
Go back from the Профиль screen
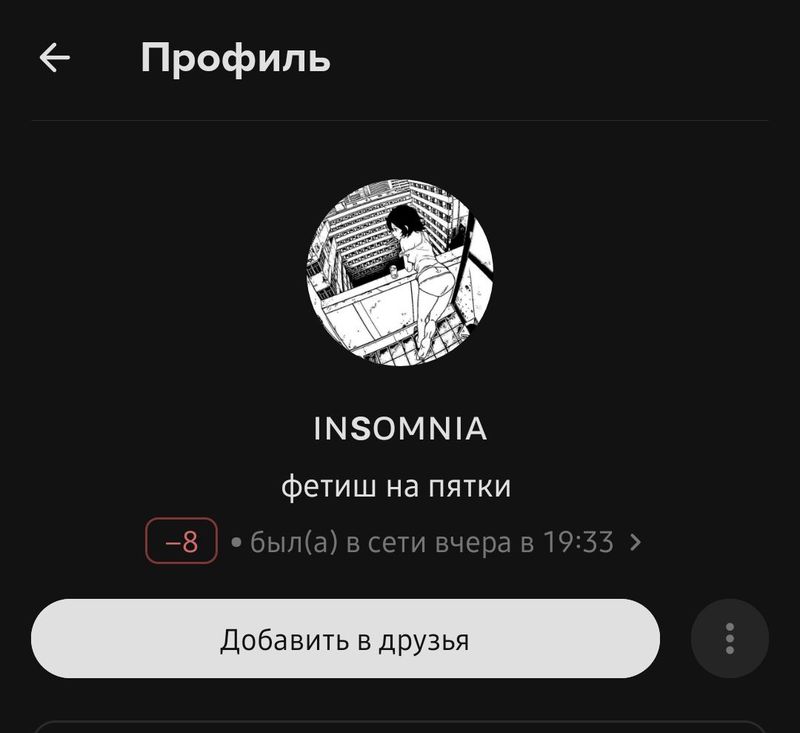[54, 58]
